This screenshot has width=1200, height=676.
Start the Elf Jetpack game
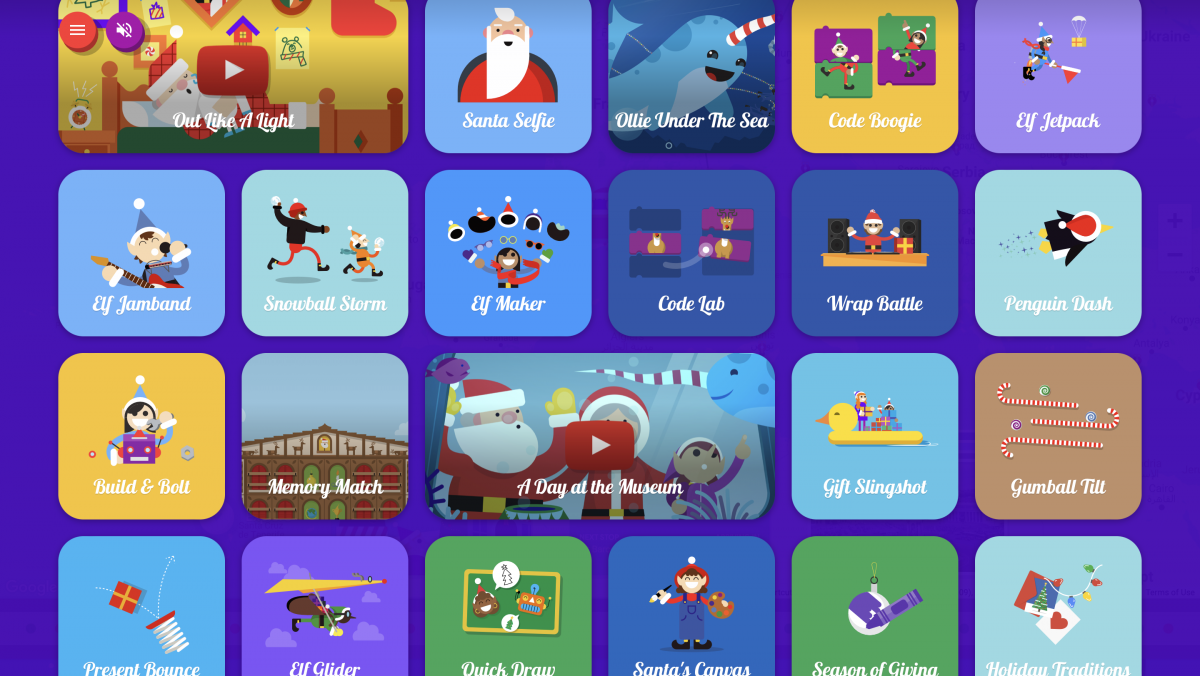click(1058, 75)
